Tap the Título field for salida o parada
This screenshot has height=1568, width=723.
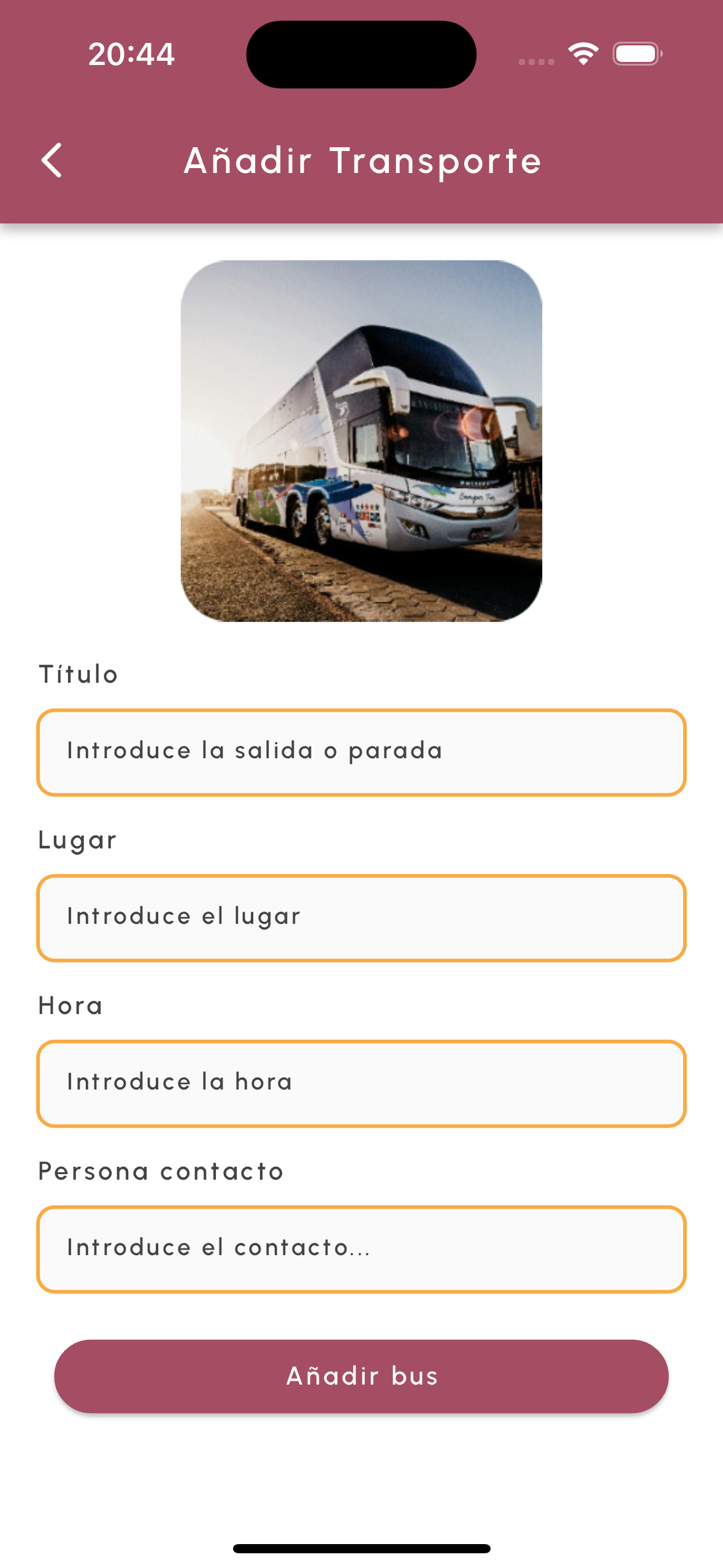361,752
